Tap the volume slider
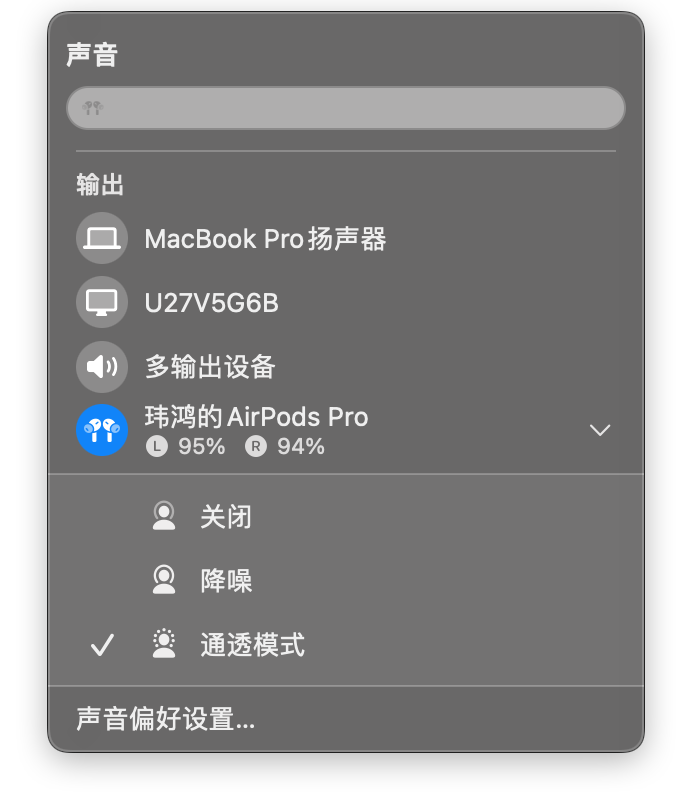This screenshot has width=692, height=808. [345, 108]
